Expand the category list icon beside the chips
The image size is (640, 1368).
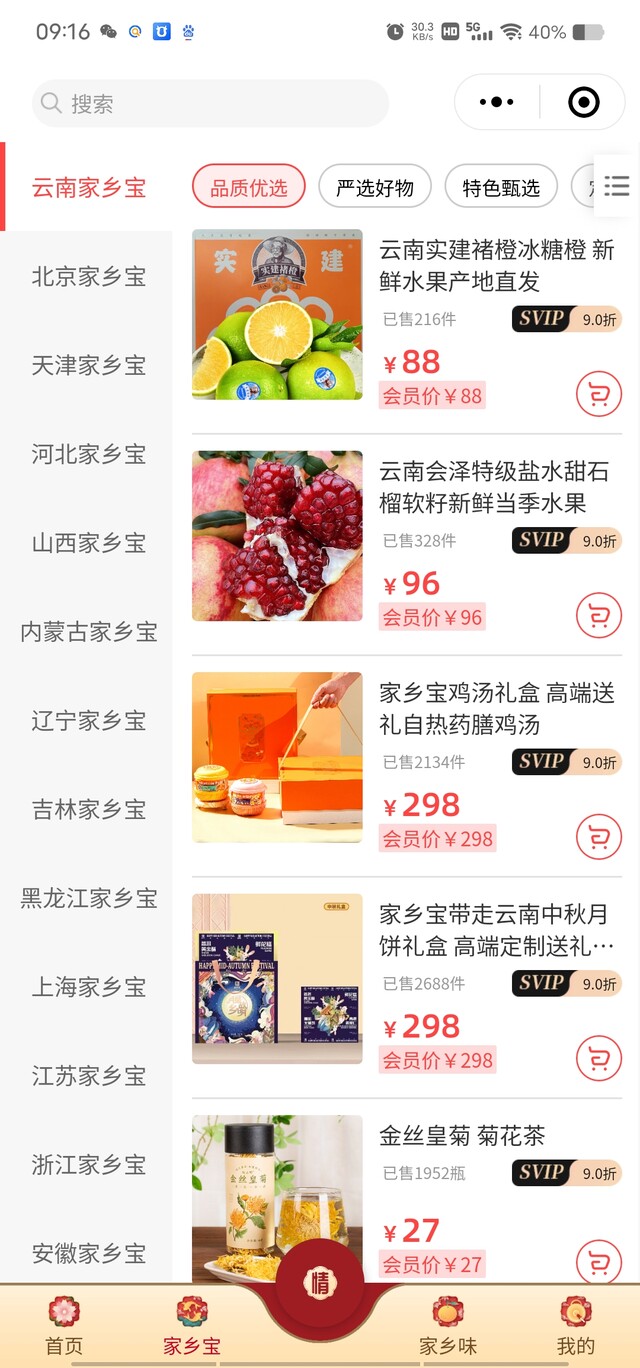tap(617, 186)
